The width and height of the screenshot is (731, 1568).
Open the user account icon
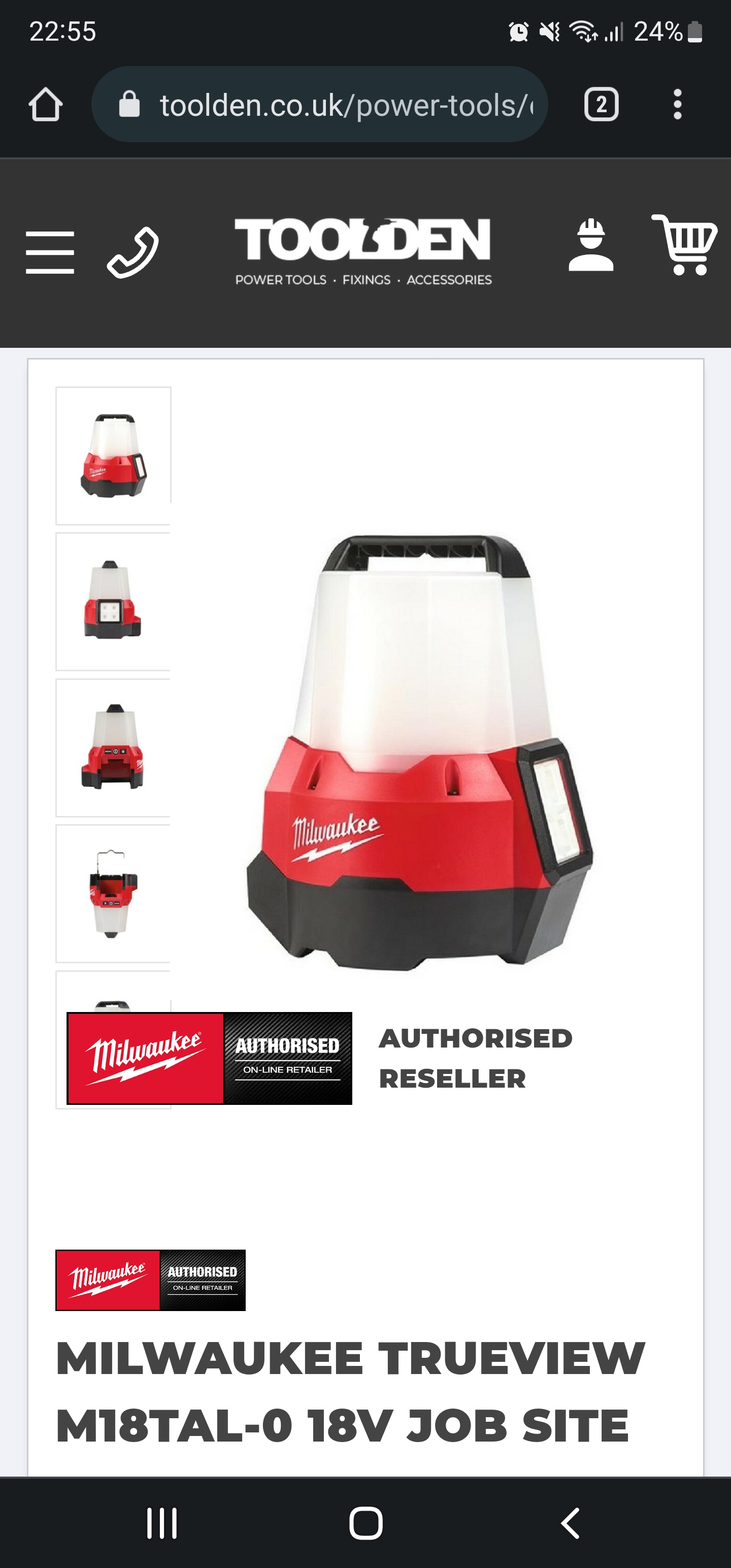coord(590,245)
